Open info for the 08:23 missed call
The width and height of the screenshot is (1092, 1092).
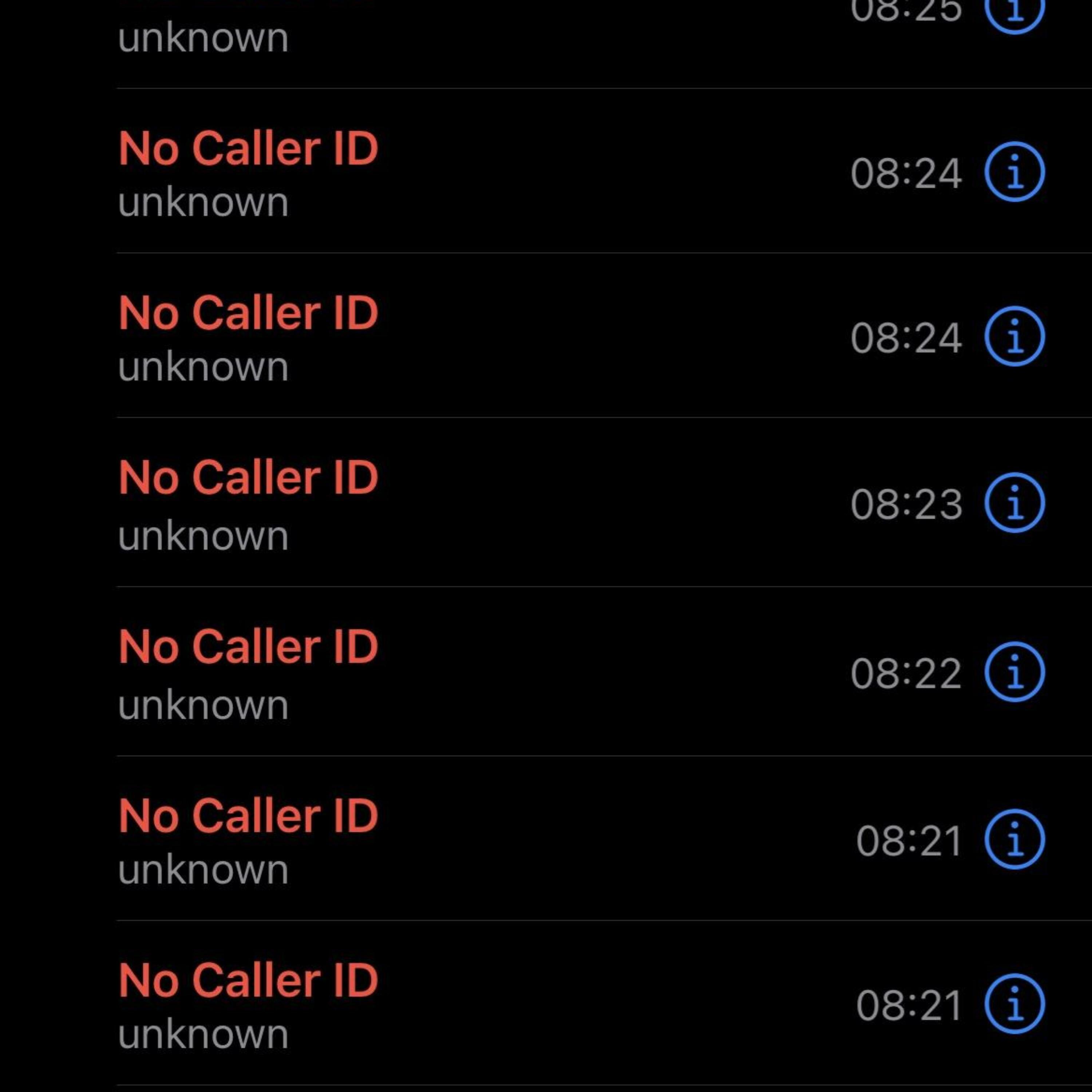[x=1014, y=502]
